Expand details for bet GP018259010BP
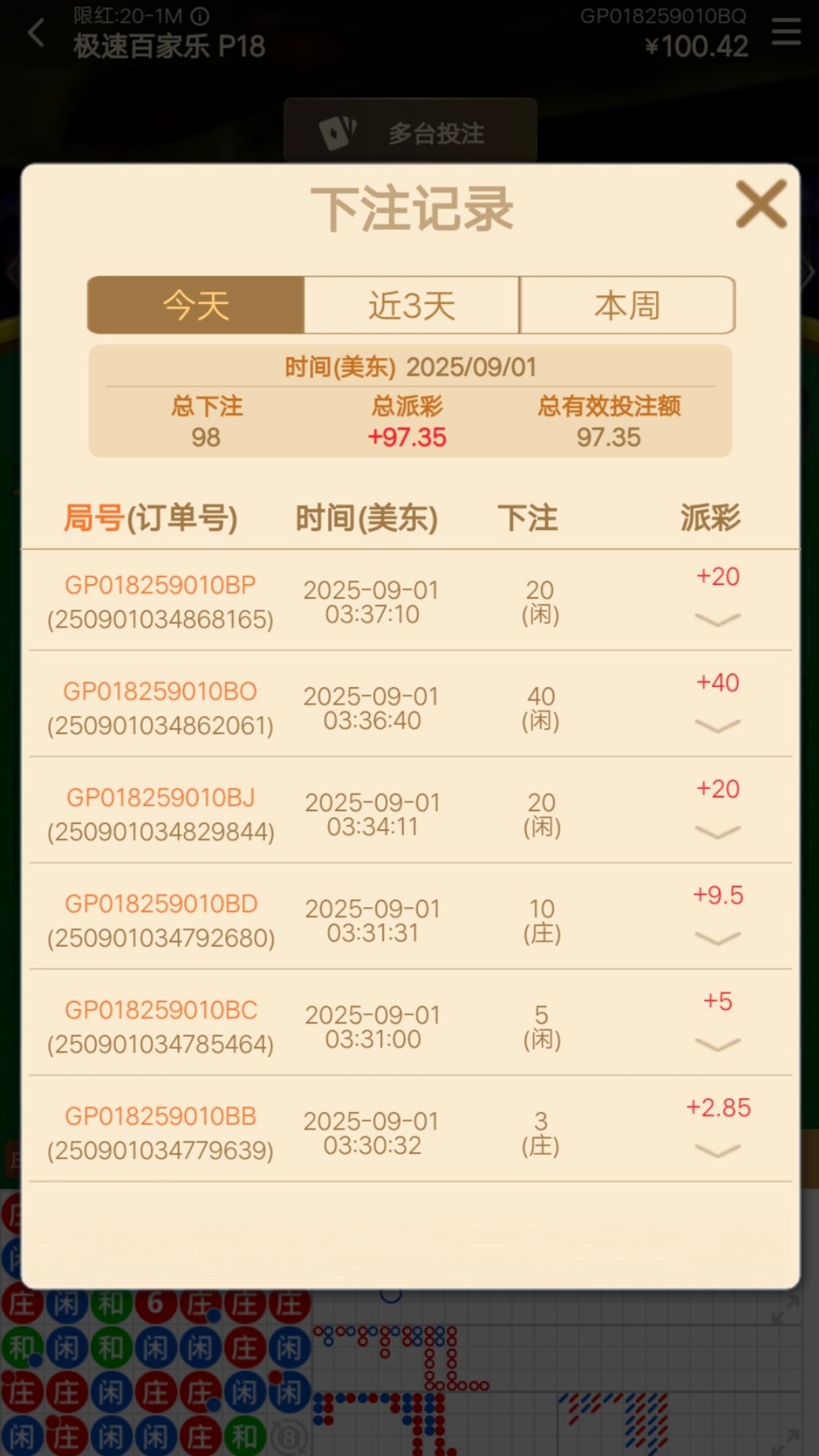819x1456 pixels. (717, 620)
